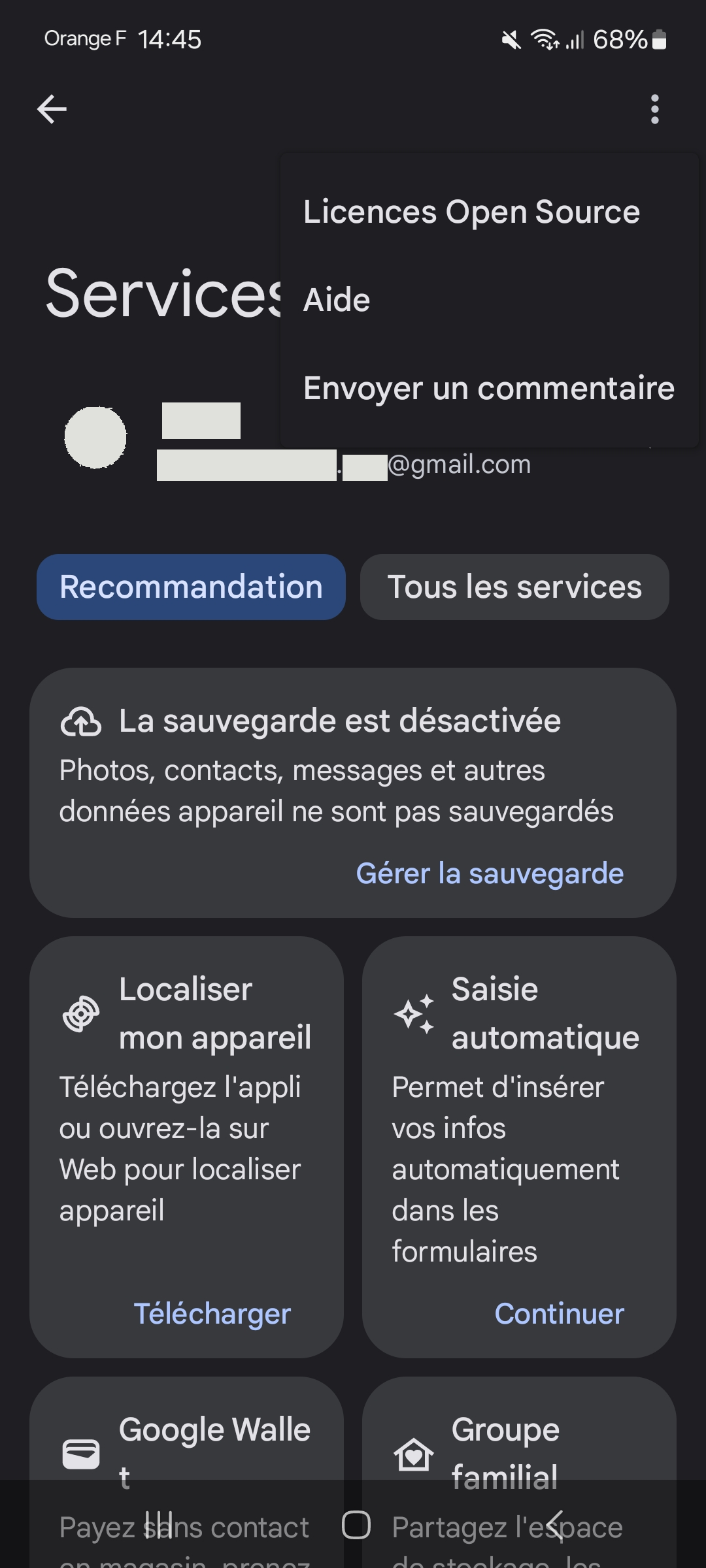706x1568 pixels.
Task: Tap the three-dot overflow menu
Action: 654,108
